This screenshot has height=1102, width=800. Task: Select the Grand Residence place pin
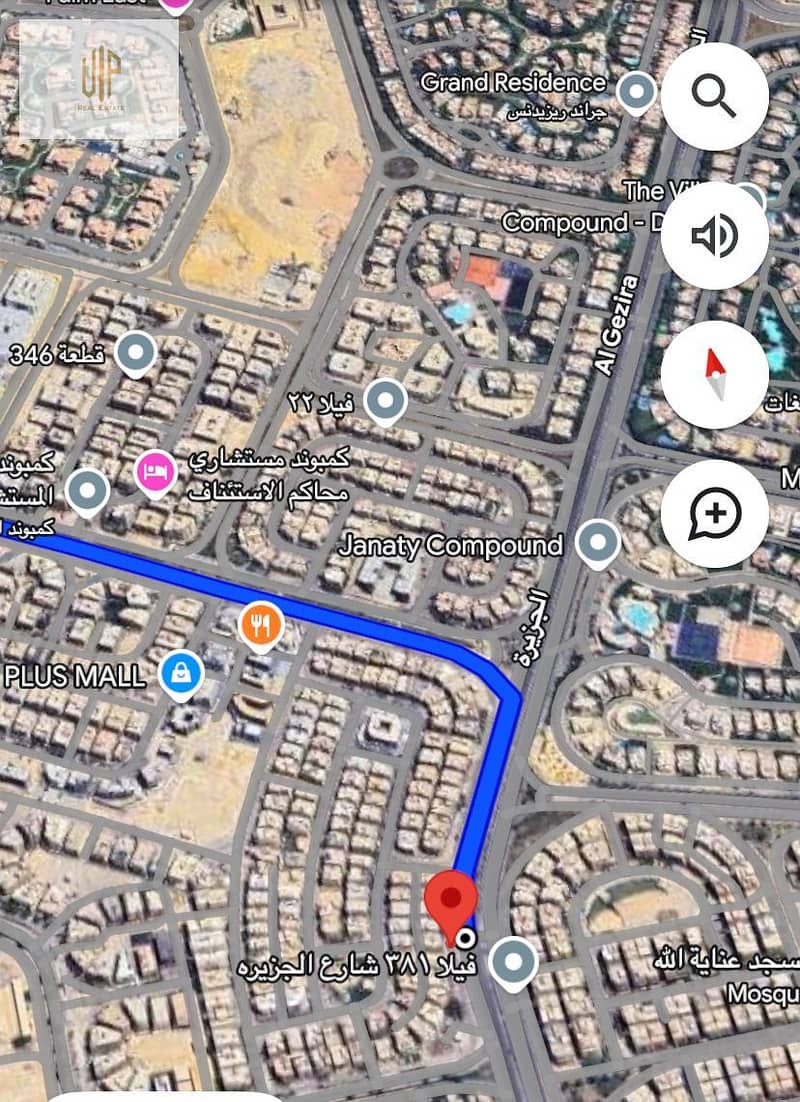[635, 92]
